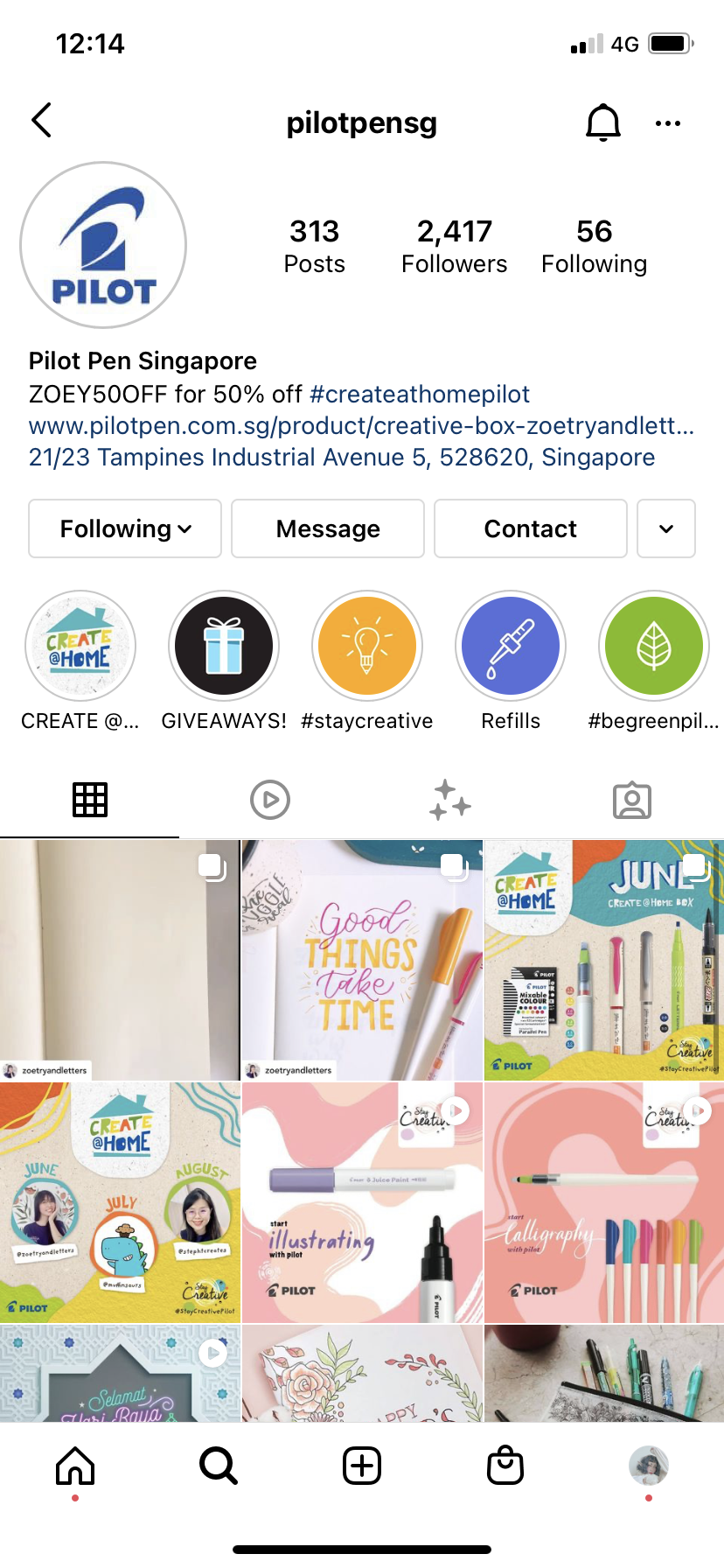Open the Refills story highlight
Image resolution: width=724 pixels, height=1568 pixels.
[x=511, y=647]
